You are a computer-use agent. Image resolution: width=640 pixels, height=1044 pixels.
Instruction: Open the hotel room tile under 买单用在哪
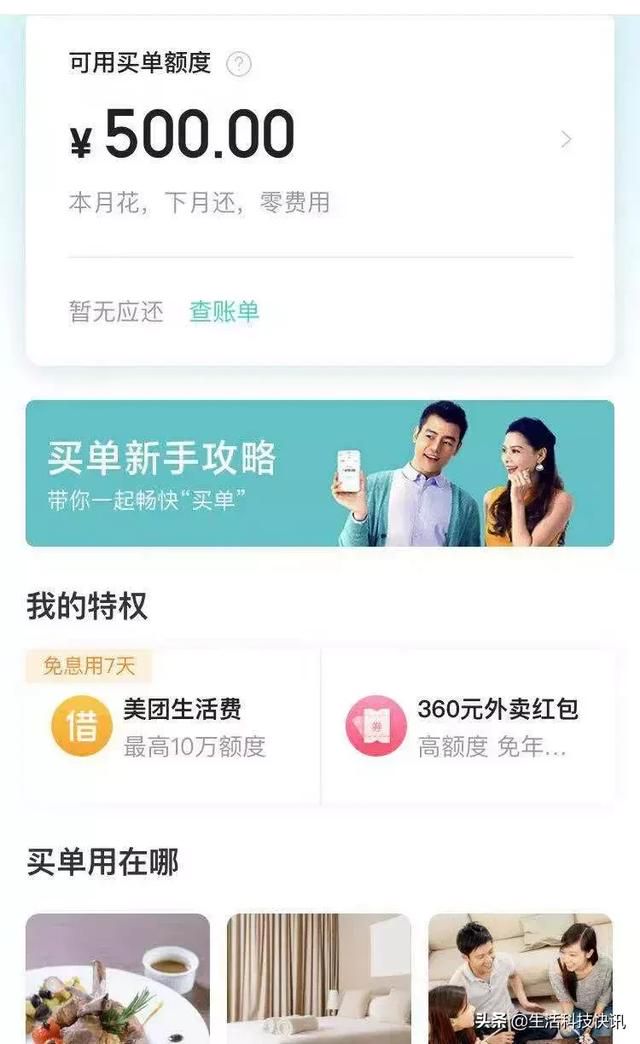coord(319,978)
